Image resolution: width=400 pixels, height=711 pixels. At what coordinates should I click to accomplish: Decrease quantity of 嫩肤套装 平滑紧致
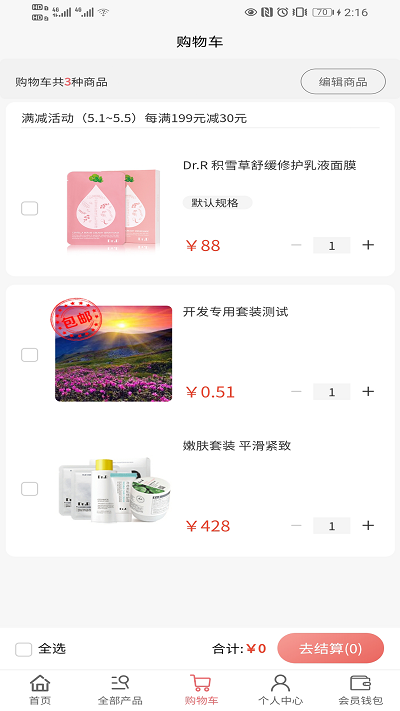pyautogui.click(x=296, y=525)
